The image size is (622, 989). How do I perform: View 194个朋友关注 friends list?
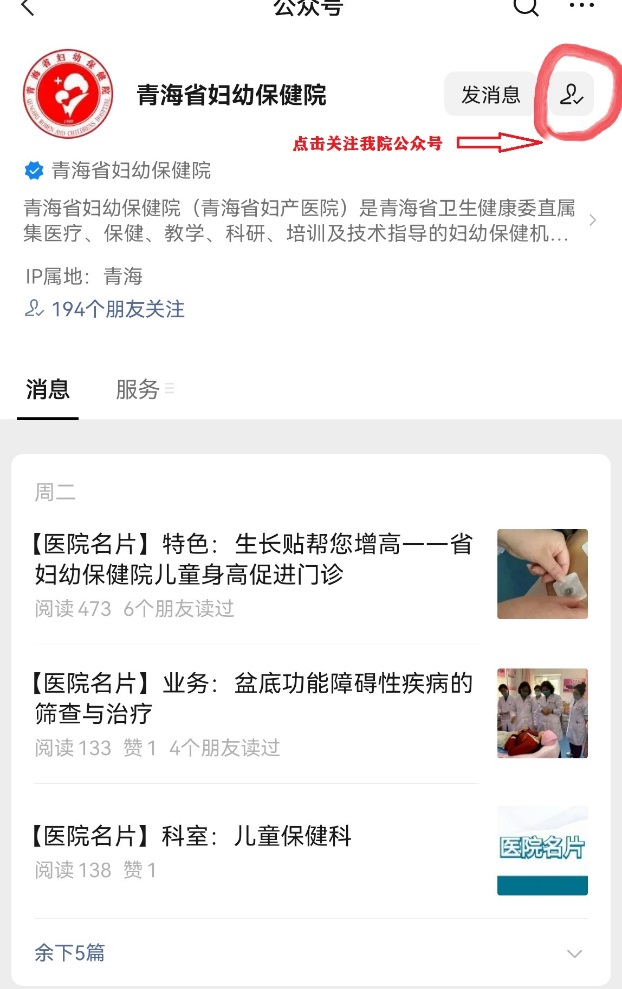pyautogui.click(x=106, y=309)
